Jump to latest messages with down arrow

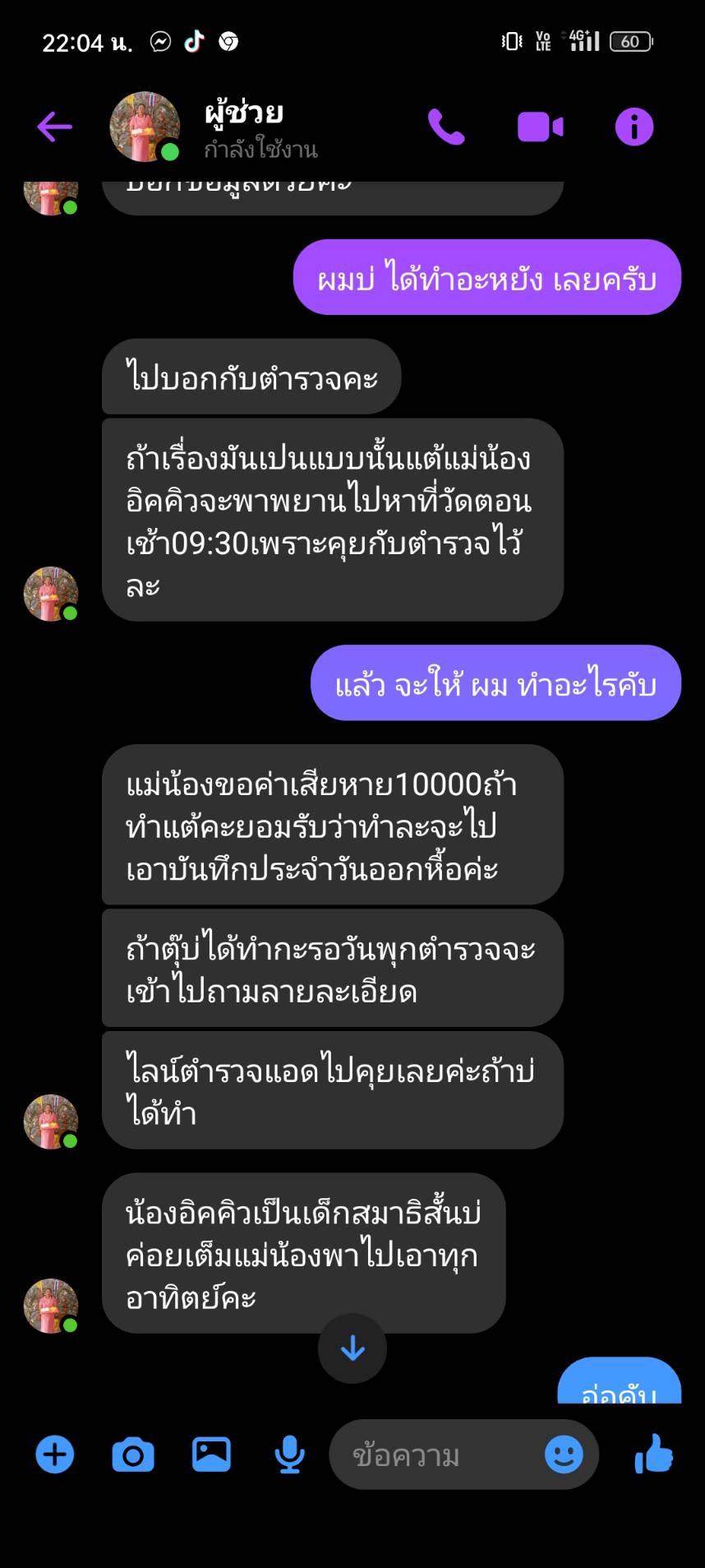click(x=352, y=1348)
